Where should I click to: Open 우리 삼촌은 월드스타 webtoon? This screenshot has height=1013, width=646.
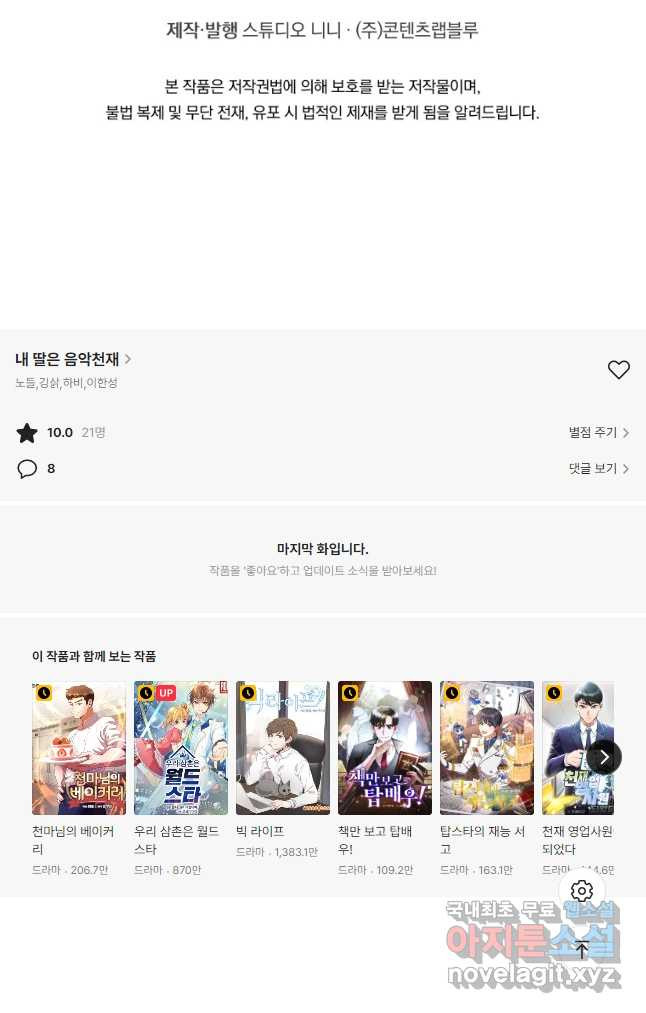(x=181, y=749)
